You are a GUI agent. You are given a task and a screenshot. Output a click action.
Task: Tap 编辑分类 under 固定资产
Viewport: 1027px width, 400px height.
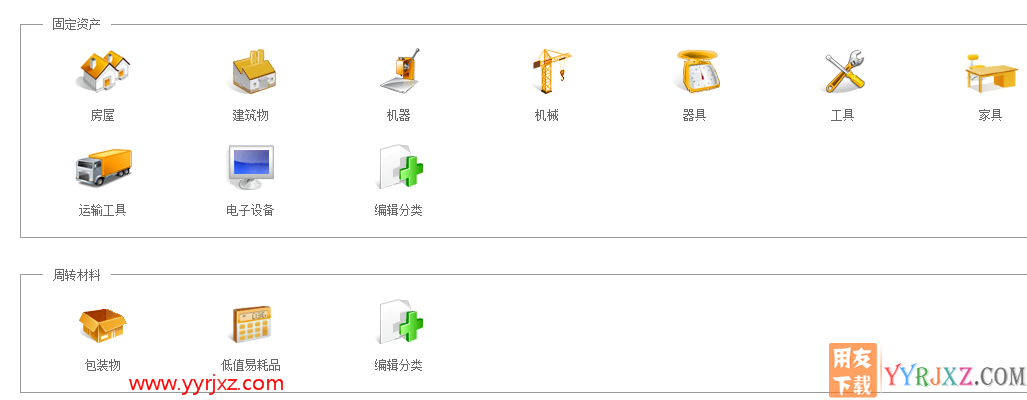click(x=399, y=168)
